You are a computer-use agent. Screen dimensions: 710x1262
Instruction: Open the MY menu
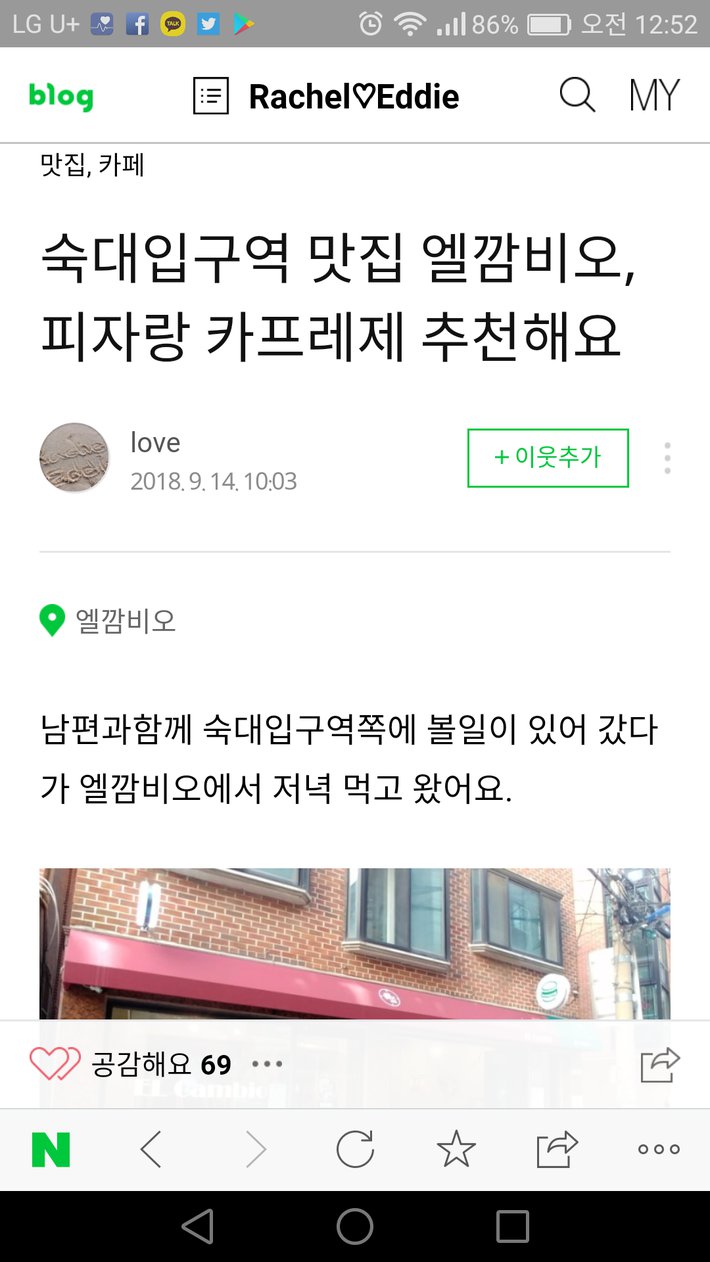[654, 96]
